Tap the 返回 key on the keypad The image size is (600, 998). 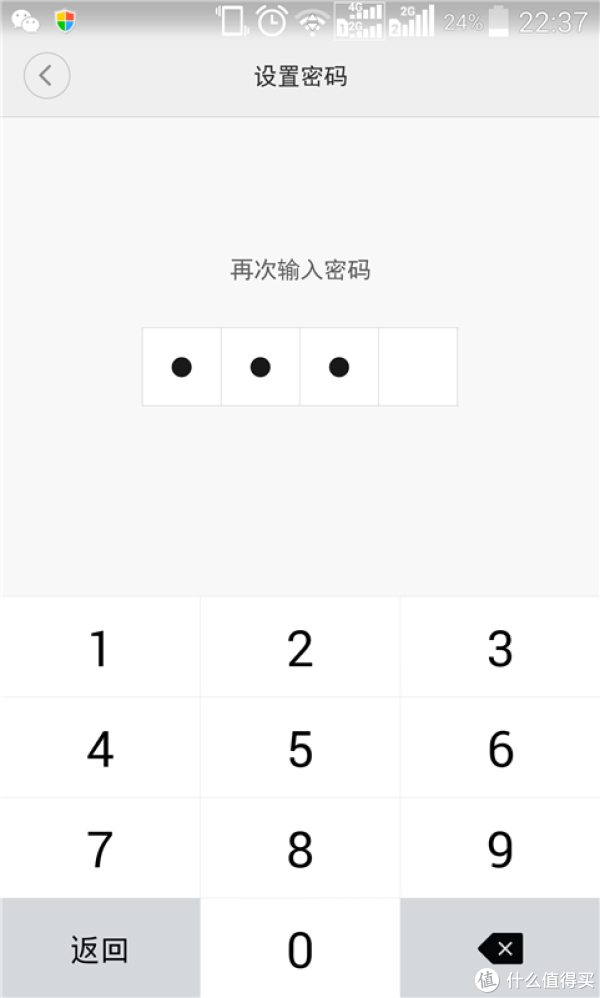[x=100, y=948]
